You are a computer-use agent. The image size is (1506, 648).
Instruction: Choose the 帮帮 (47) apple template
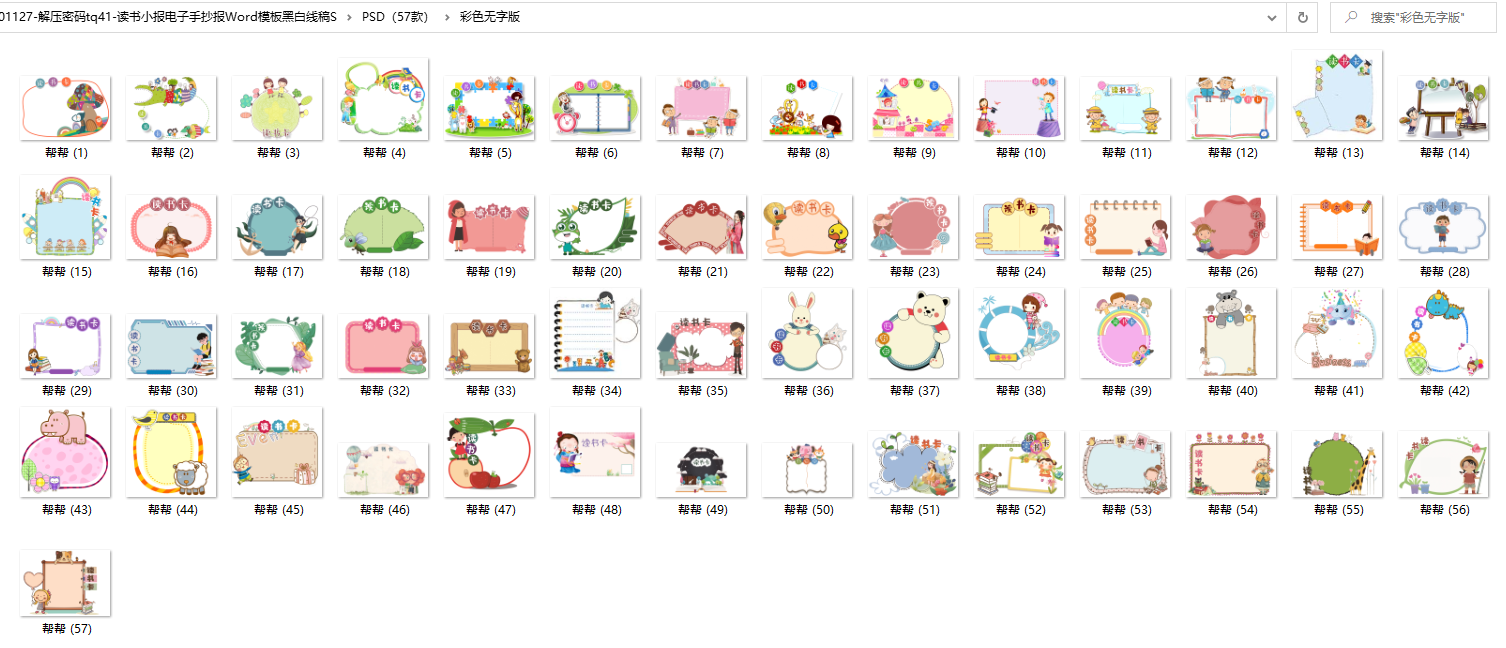(489, 452)
